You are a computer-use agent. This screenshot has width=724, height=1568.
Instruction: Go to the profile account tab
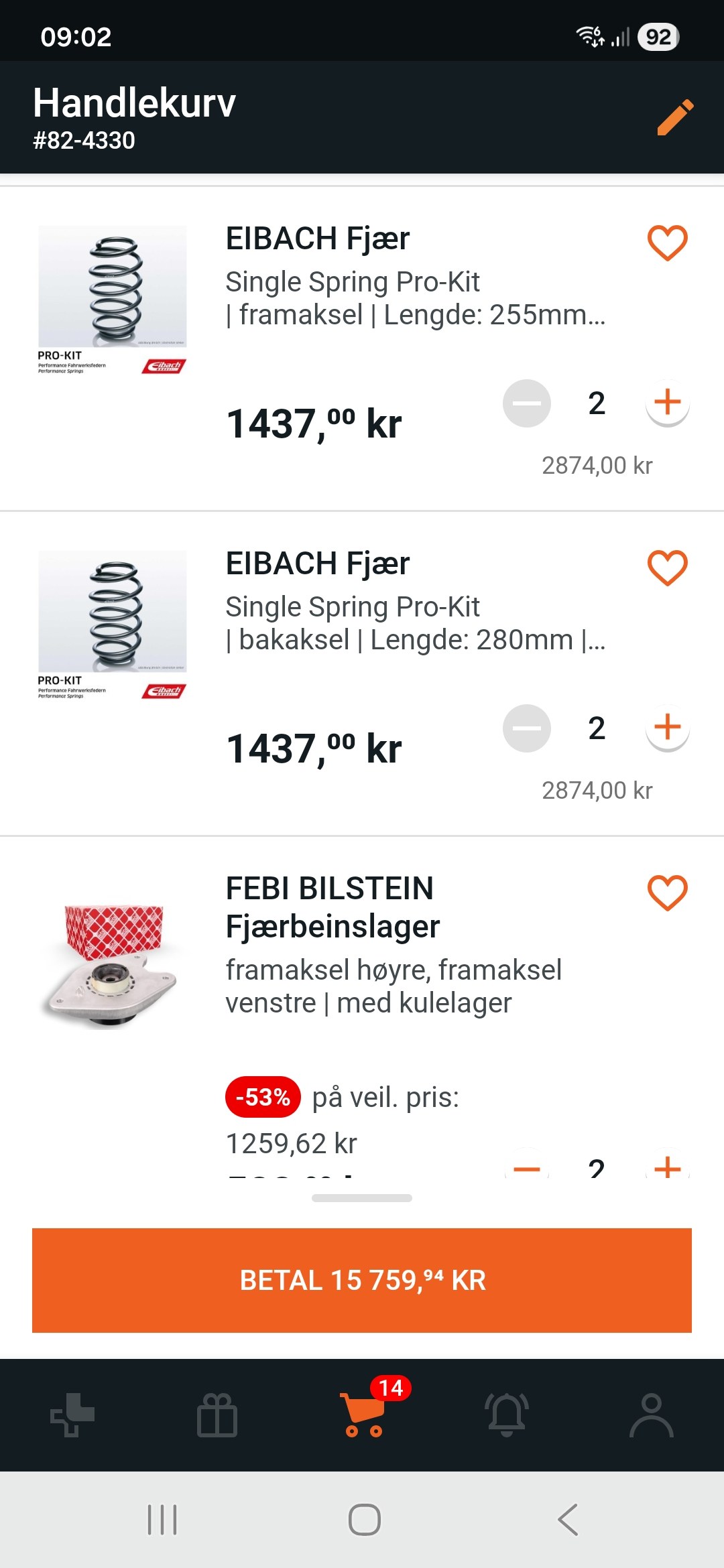651,1415
